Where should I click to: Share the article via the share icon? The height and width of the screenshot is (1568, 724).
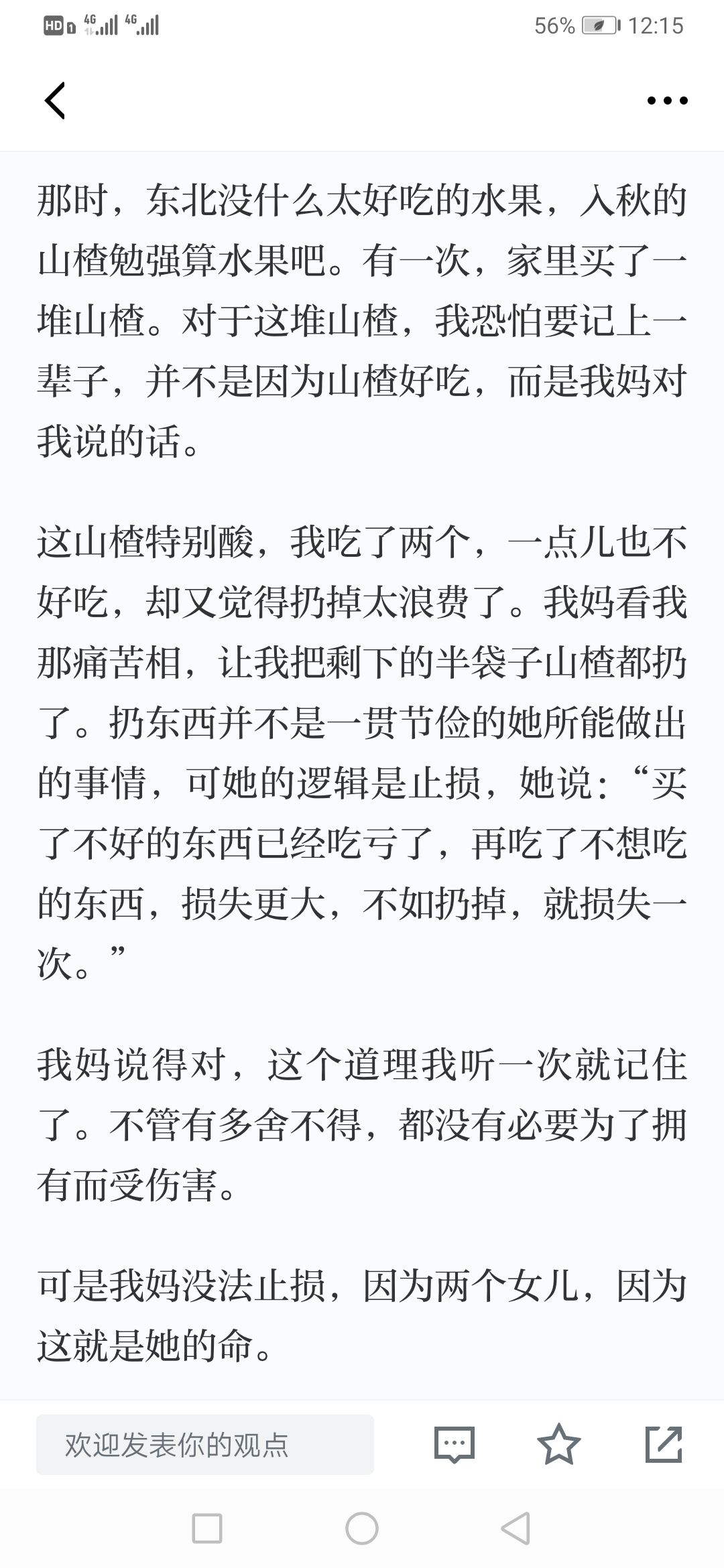(x=664, y=1444)
